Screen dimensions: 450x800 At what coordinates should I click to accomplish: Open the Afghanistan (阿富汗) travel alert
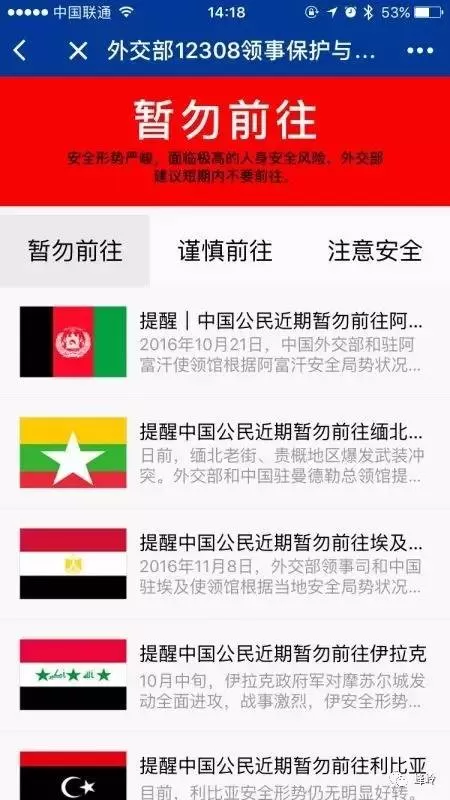pos(225,342)
